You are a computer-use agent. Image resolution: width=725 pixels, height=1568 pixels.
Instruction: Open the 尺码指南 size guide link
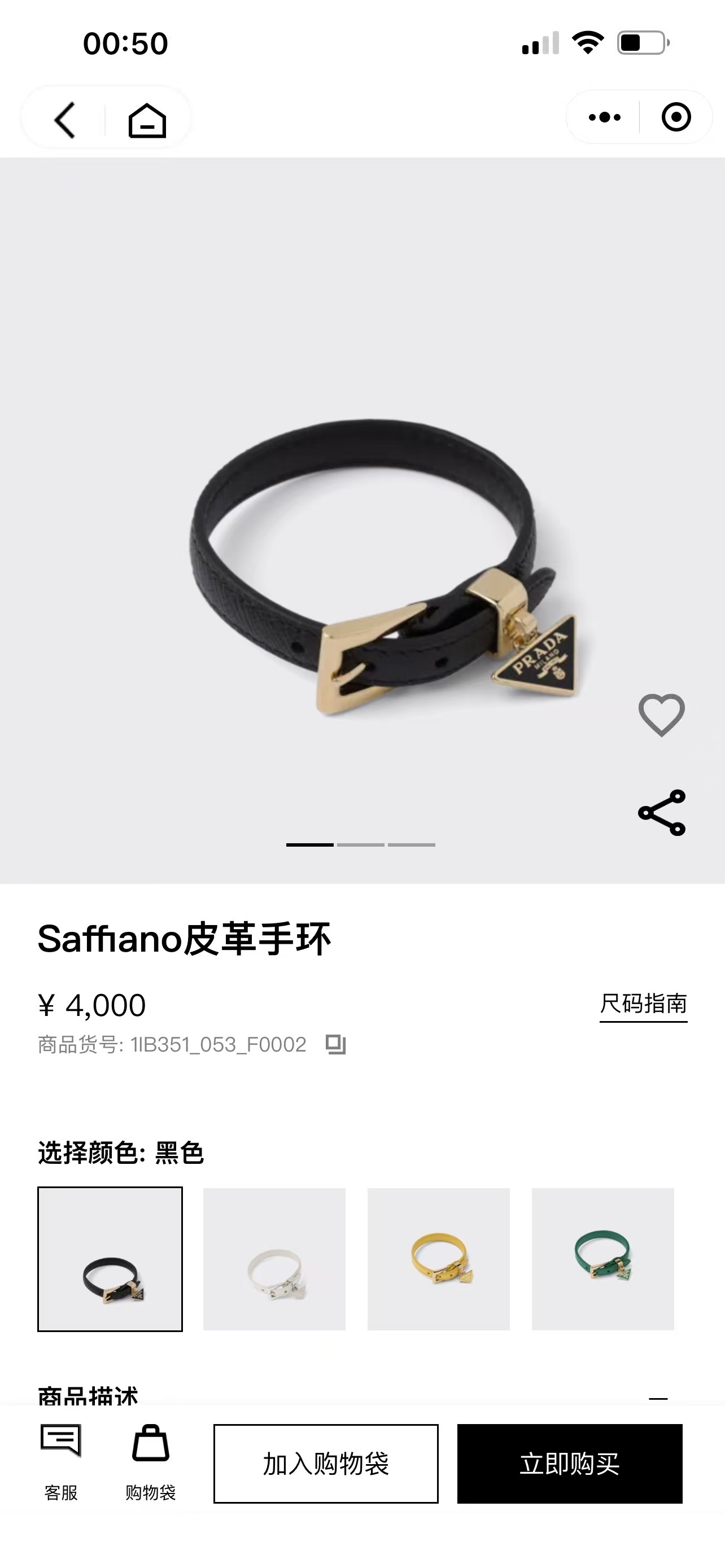643,1004
